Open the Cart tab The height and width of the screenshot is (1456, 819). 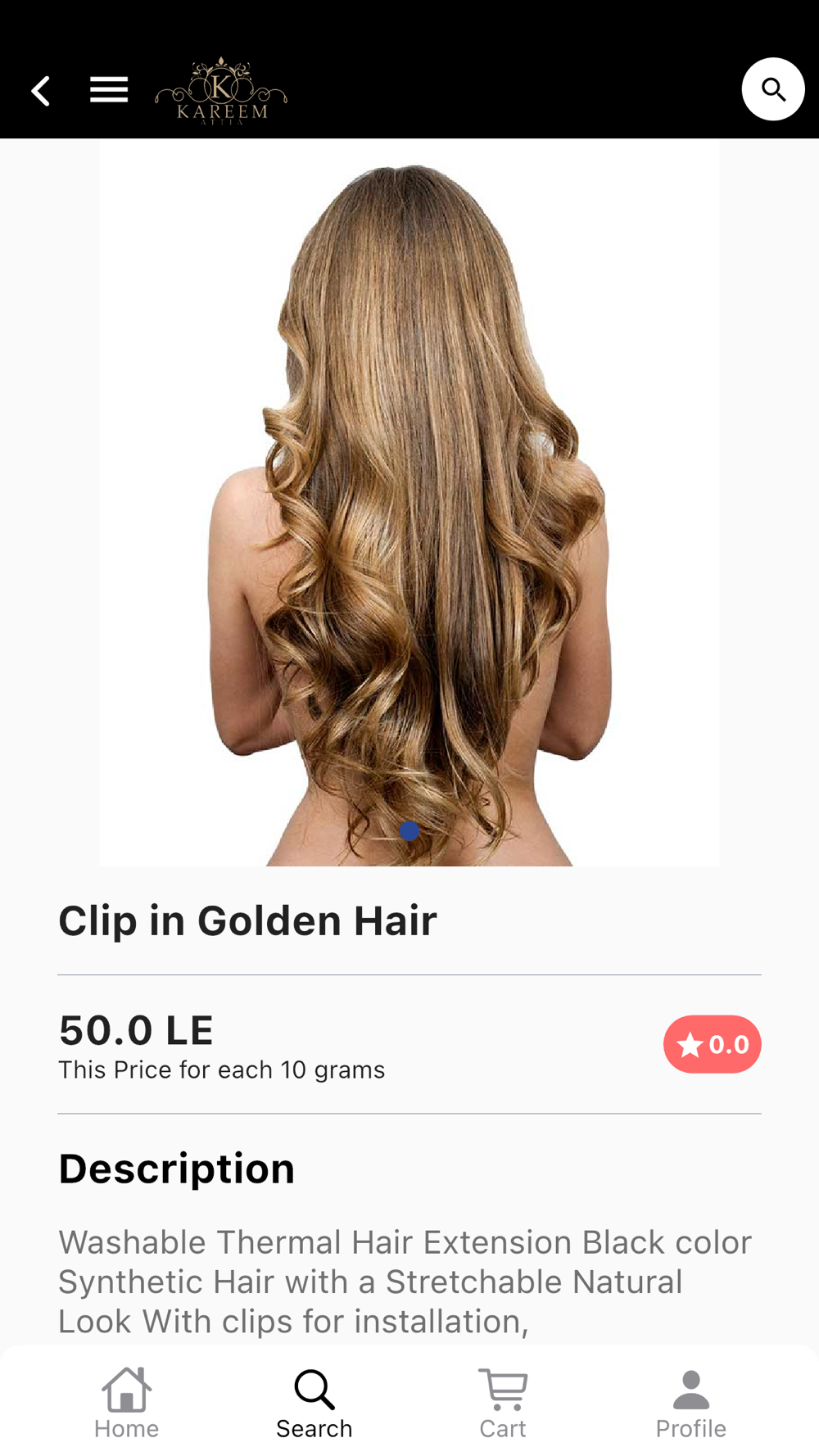(x=503, y=1404)
